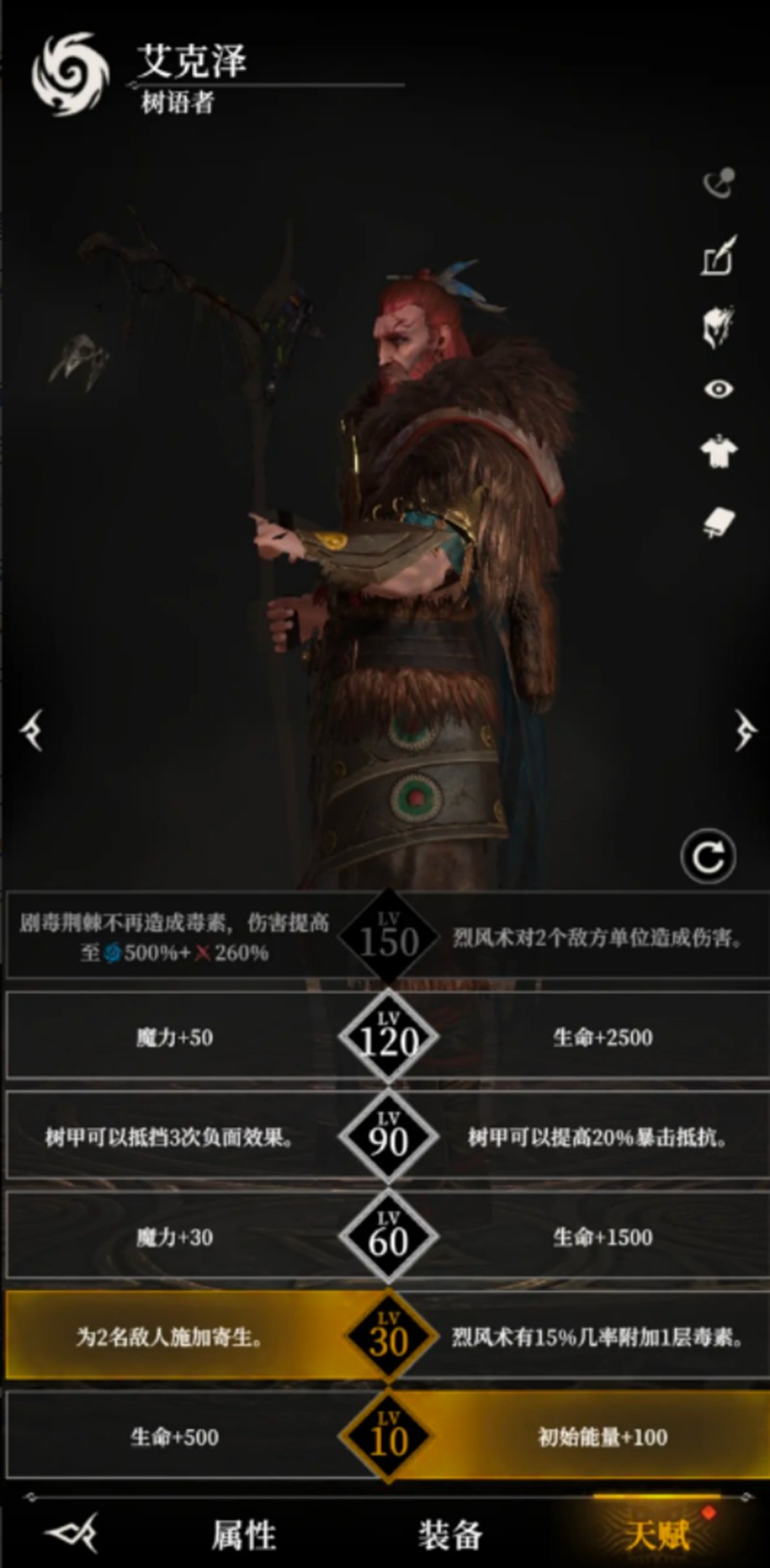Select the 生命+500 talent
Viewport: 770px width, 1568px height.
coord(173,1436)
